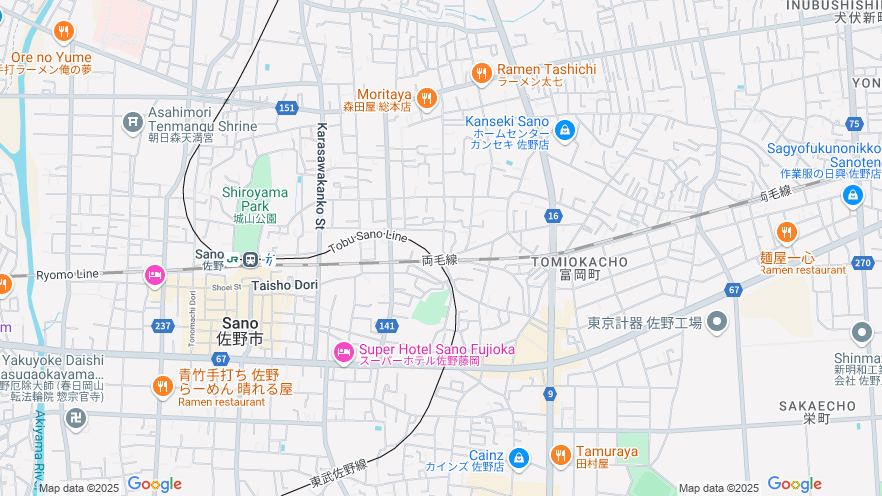Select the Shiroyama Park label
Viewport: 882px width, 496px height.
pyautogui.click(x=254, y=198)
